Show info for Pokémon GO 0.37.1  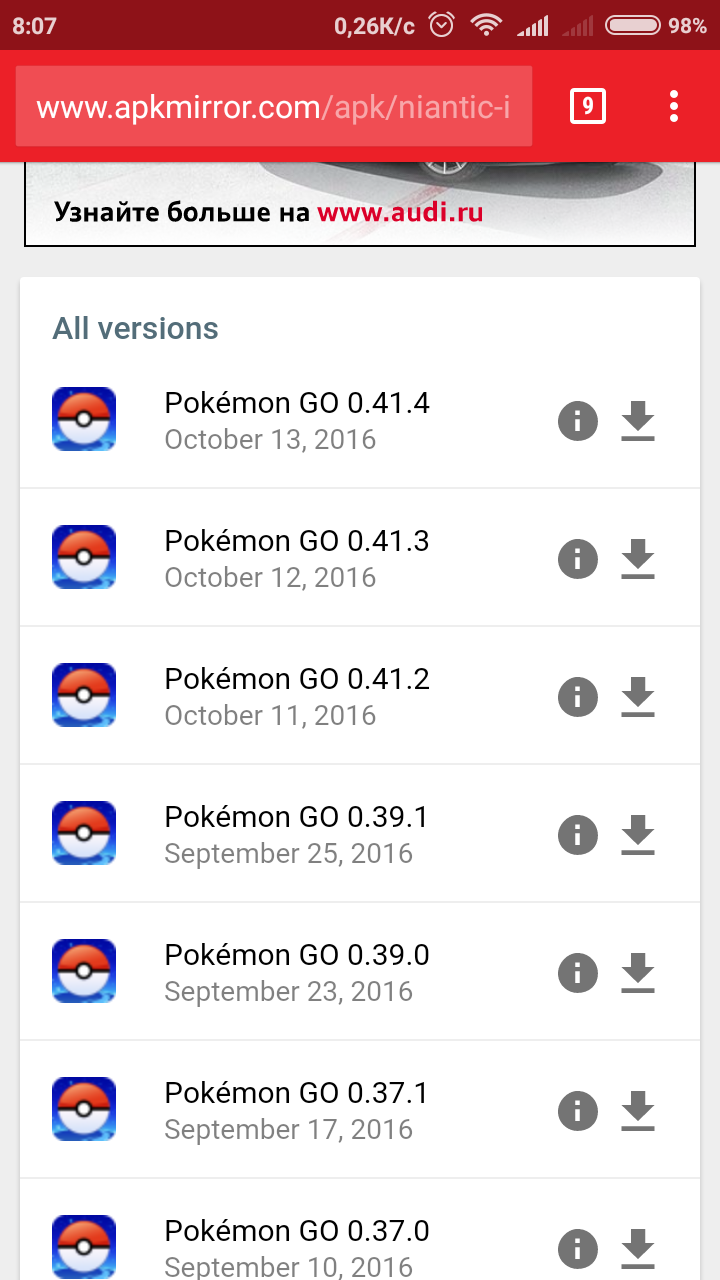point(578,1111)
